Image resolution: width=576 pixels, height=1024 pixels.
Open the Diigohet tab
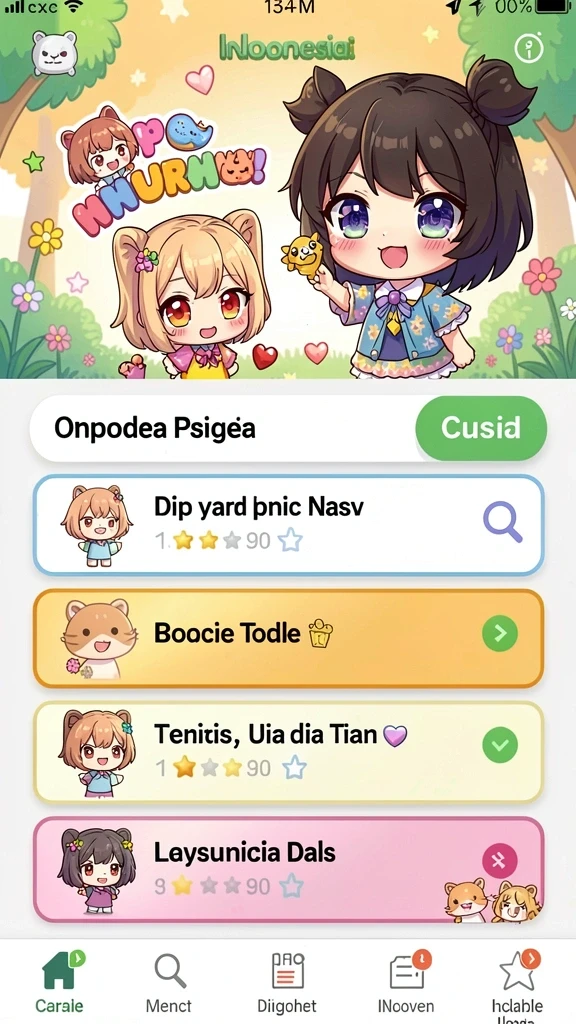[287, 982]
